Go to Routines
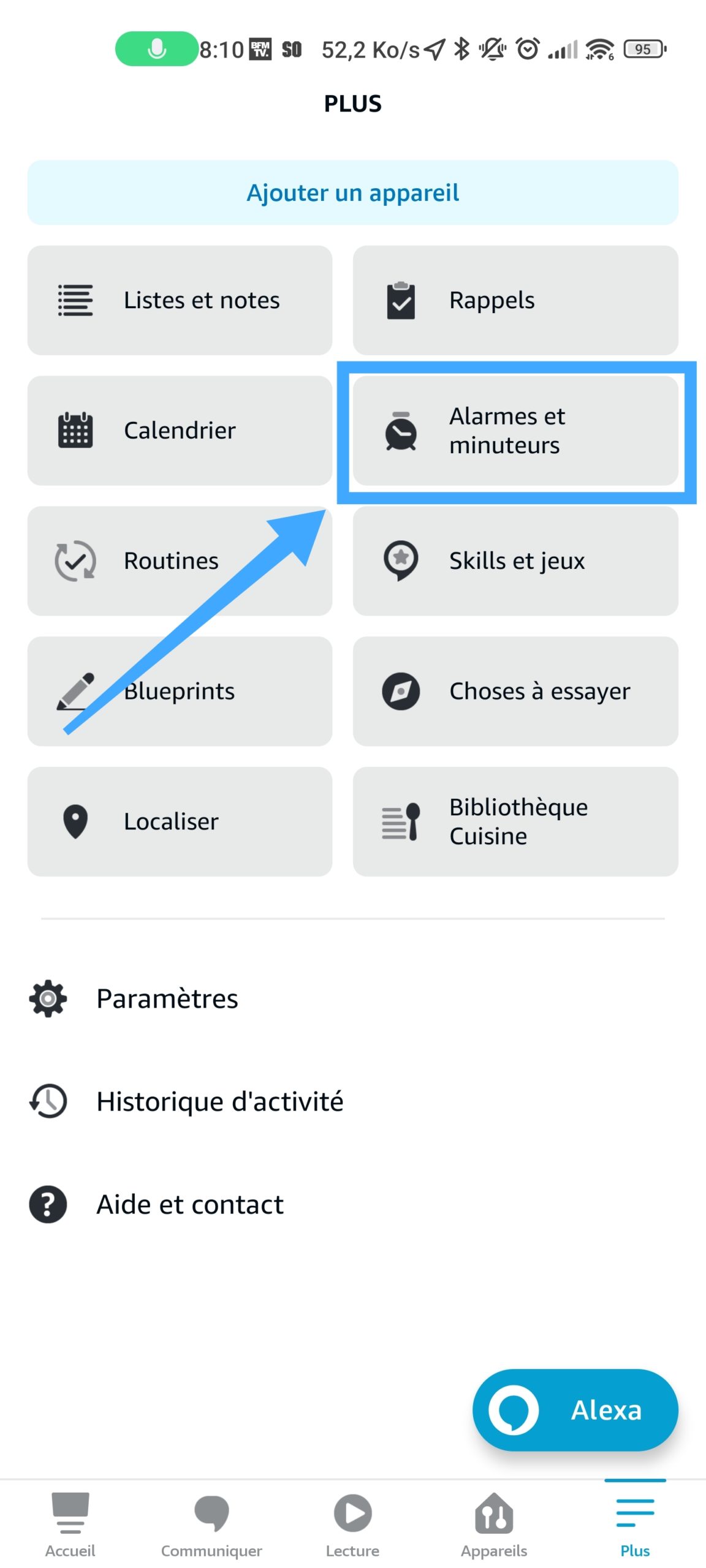 [x=180, y=561]
